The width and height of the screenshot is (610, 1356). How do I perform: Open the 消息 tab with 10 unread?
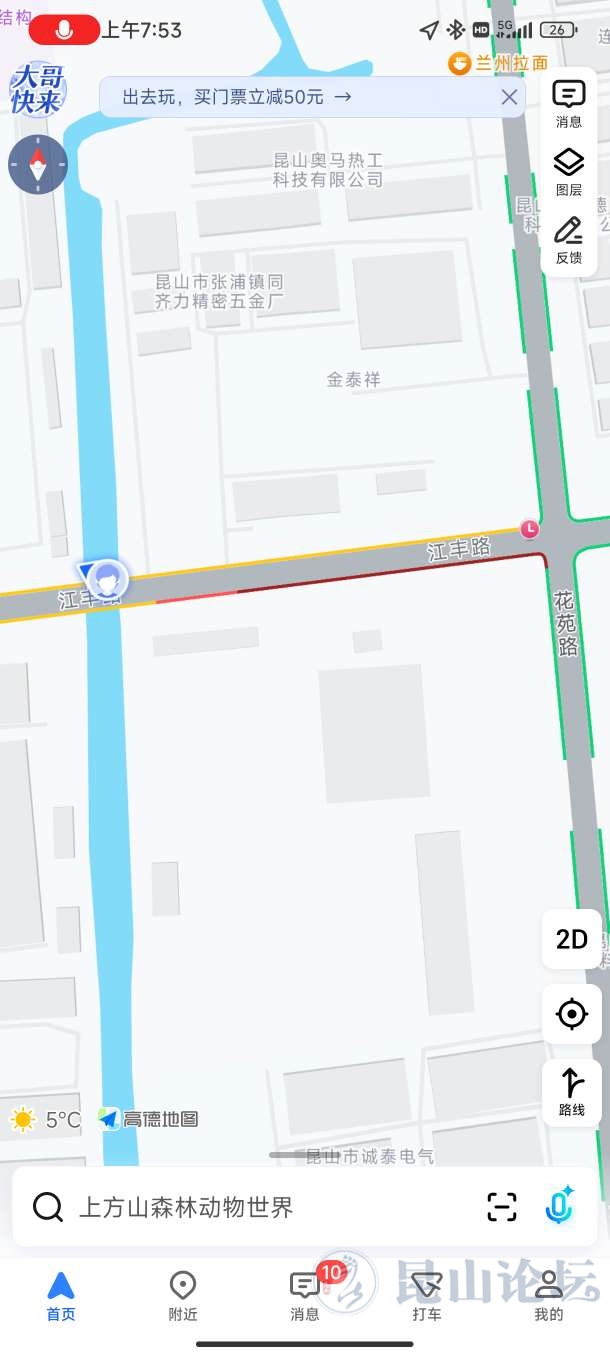click(x=305, y=1296)
